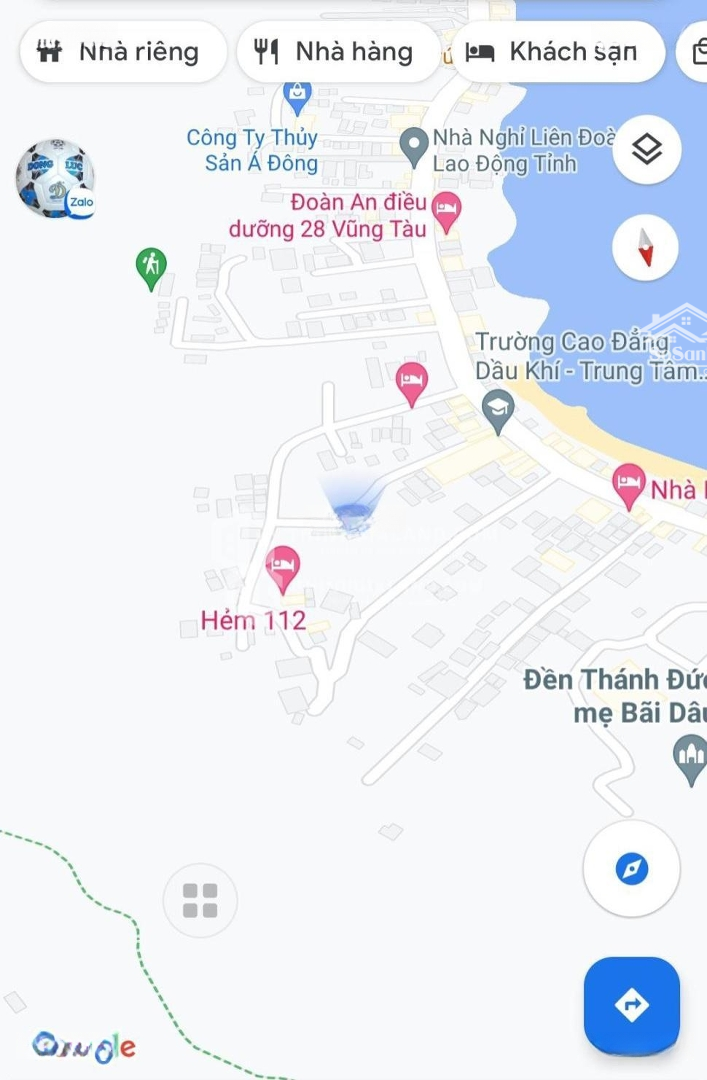Open directions with the blue arrow button
The height and width of the screenshot is (1080, 707).
[632, 1005]
